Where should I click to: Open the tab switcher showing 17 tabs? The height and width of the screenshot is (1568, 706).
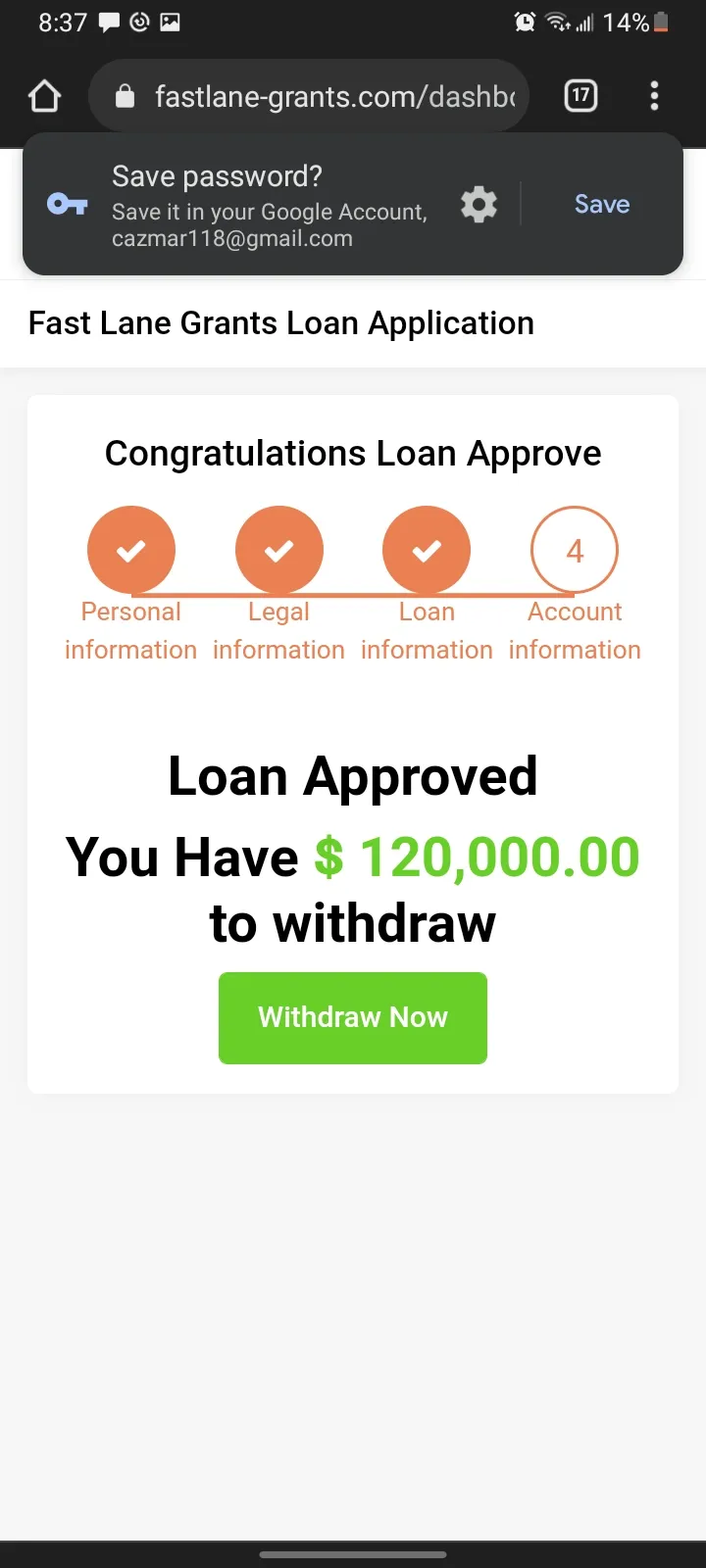click(x=580, y=95)
